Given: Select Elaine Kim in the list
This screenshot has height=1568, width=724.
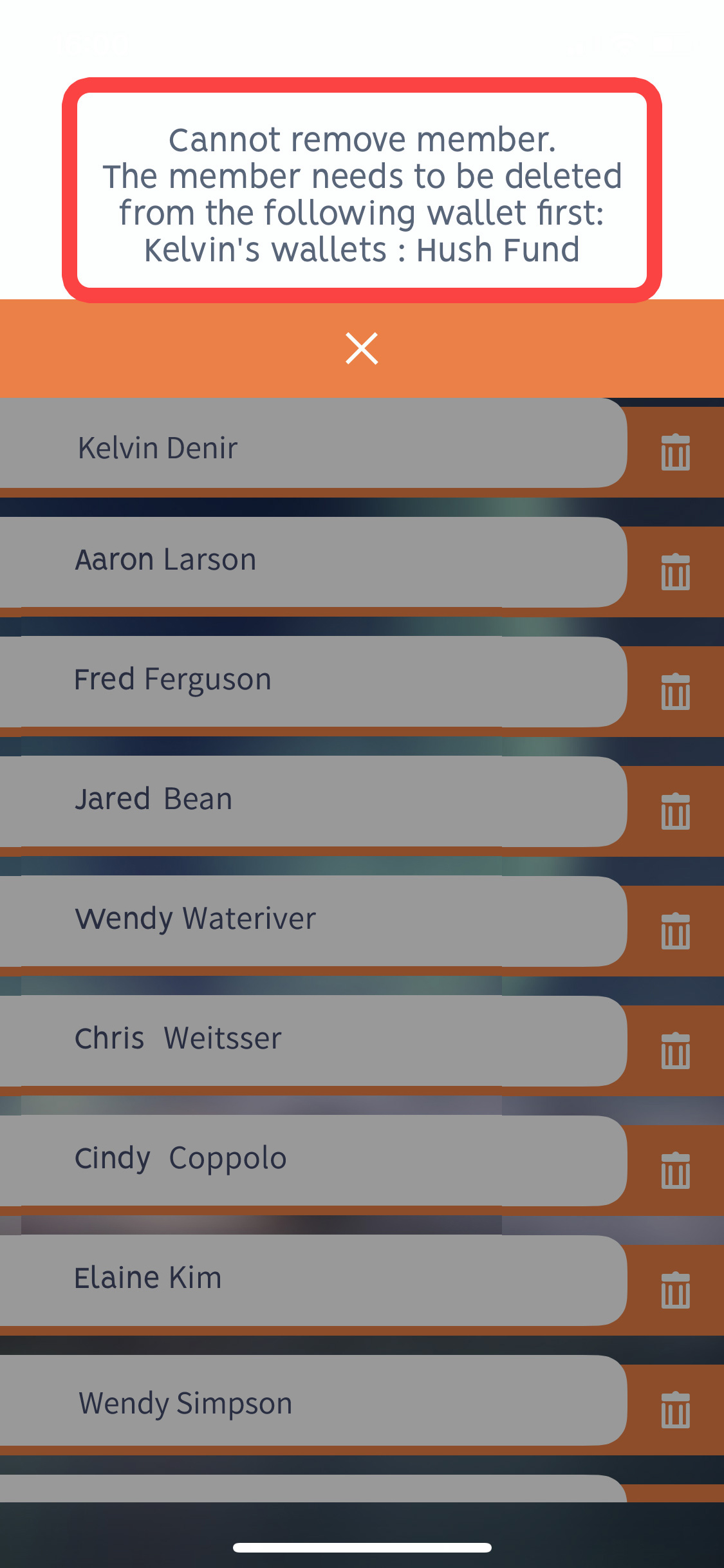Looking at the screenshot, I should [313, 1281].
